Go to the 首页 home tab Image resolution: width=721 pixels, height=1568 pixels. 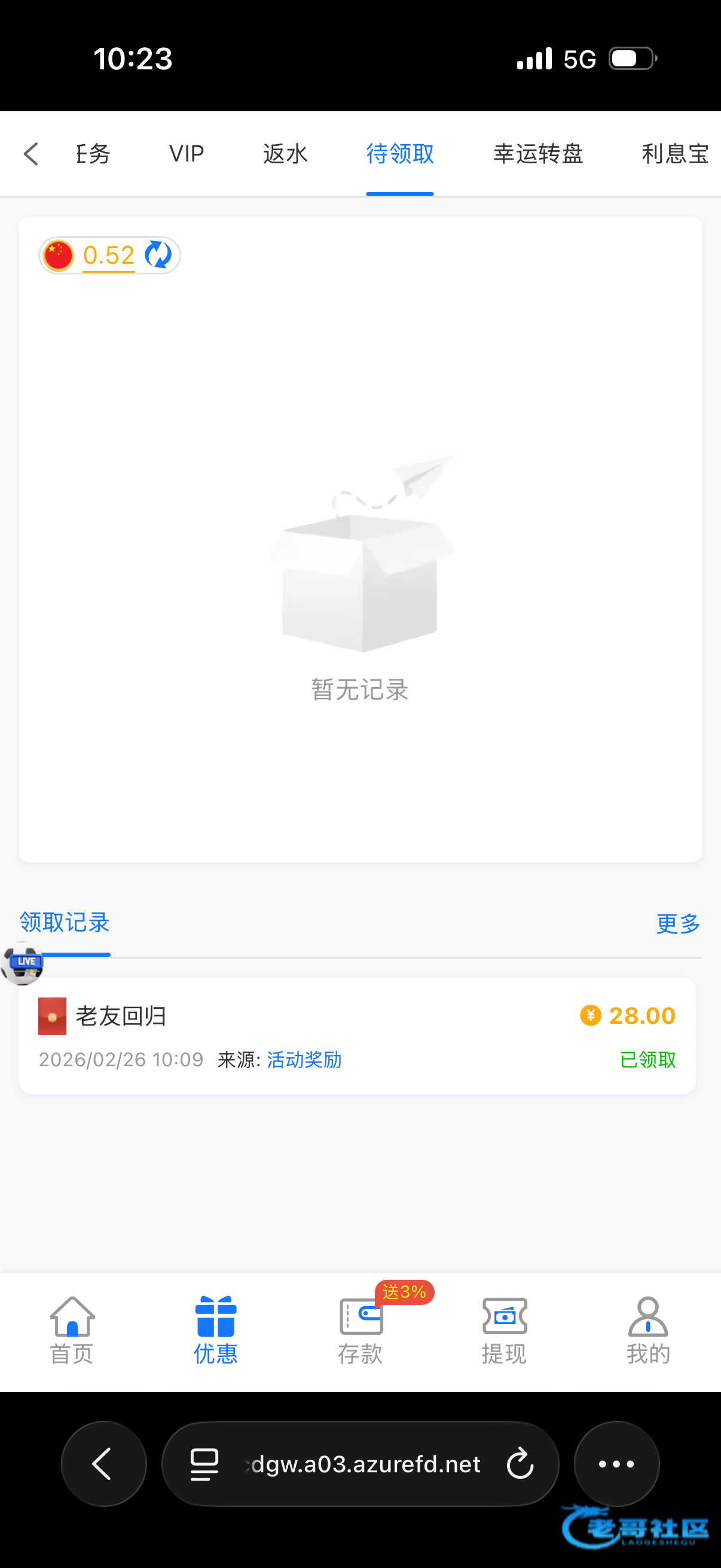[72, 1329]
